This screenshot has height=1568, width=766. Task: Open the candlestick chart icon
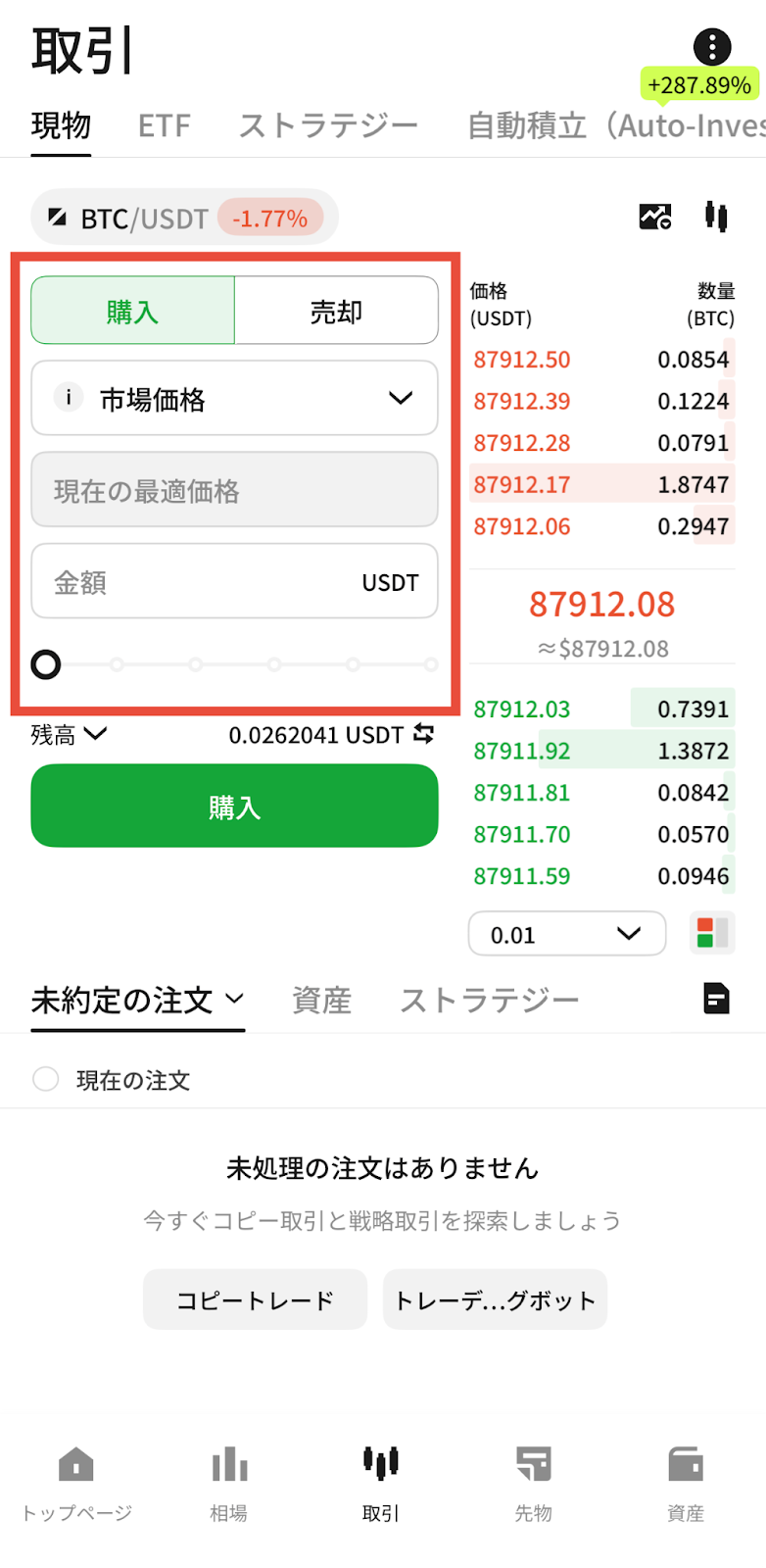[x=716, y=216]
